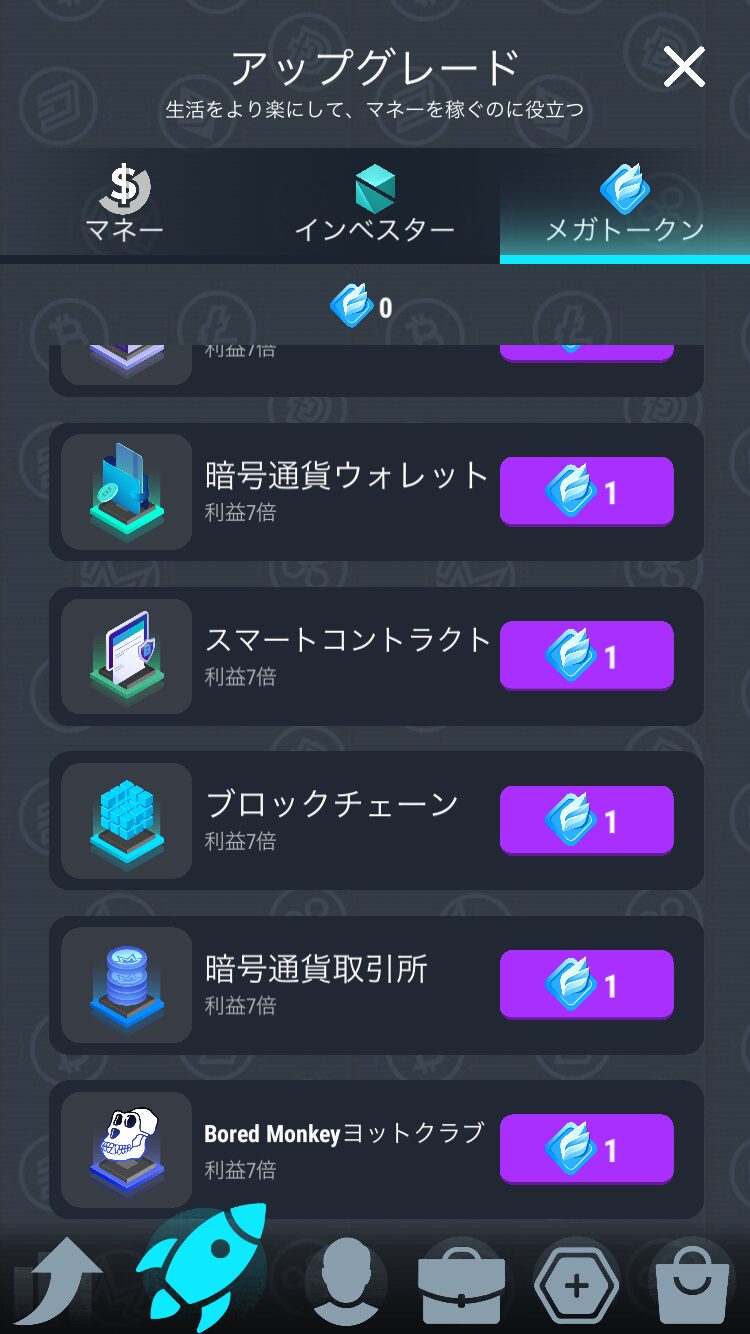750x1334 pixels.
Task: Open the shopping bag store
Action: 693,1287
